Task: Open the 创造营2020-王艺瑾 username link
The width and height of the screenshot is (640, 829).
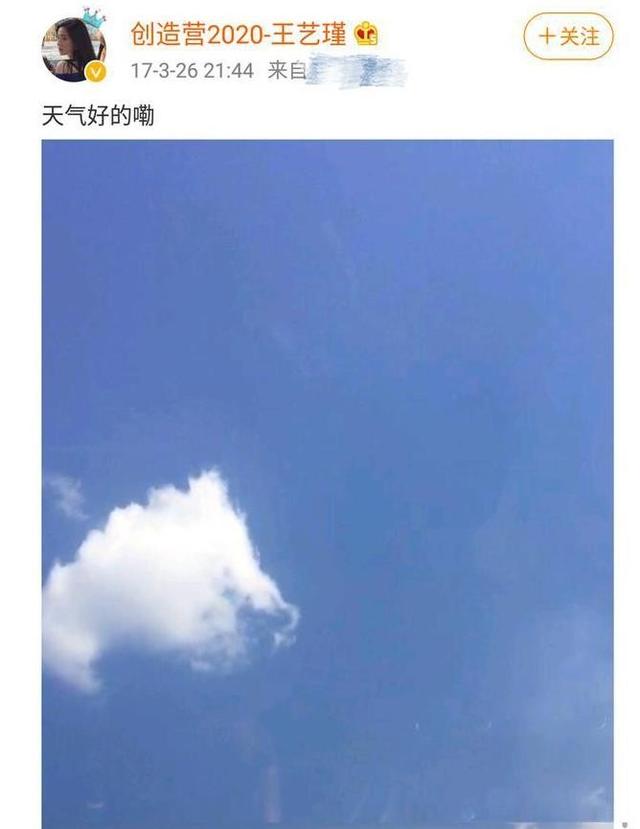Action: tap(240, 34)
